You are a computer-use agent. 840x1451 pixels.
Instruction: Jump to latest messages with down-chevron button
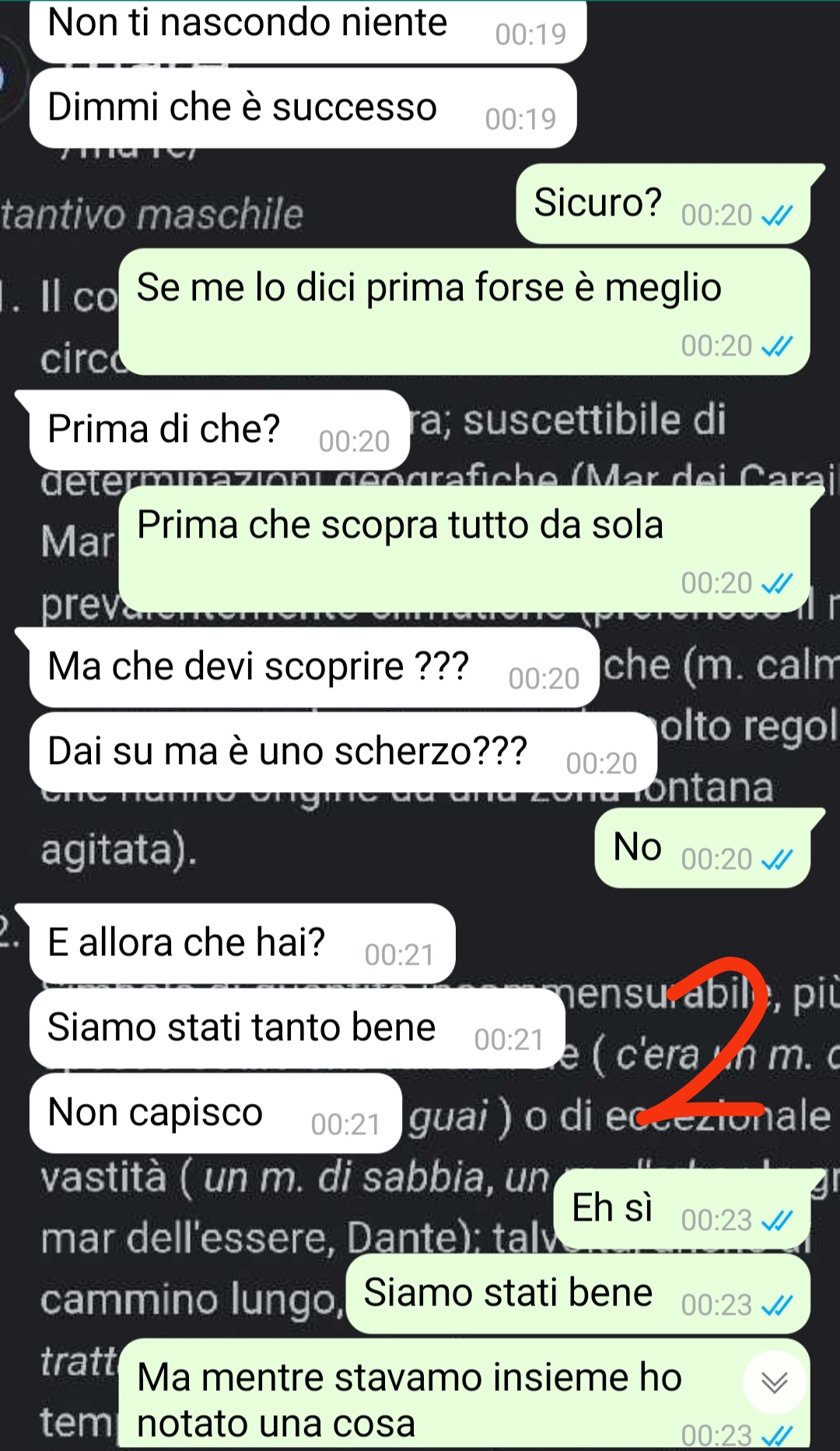click(774, 1383)
